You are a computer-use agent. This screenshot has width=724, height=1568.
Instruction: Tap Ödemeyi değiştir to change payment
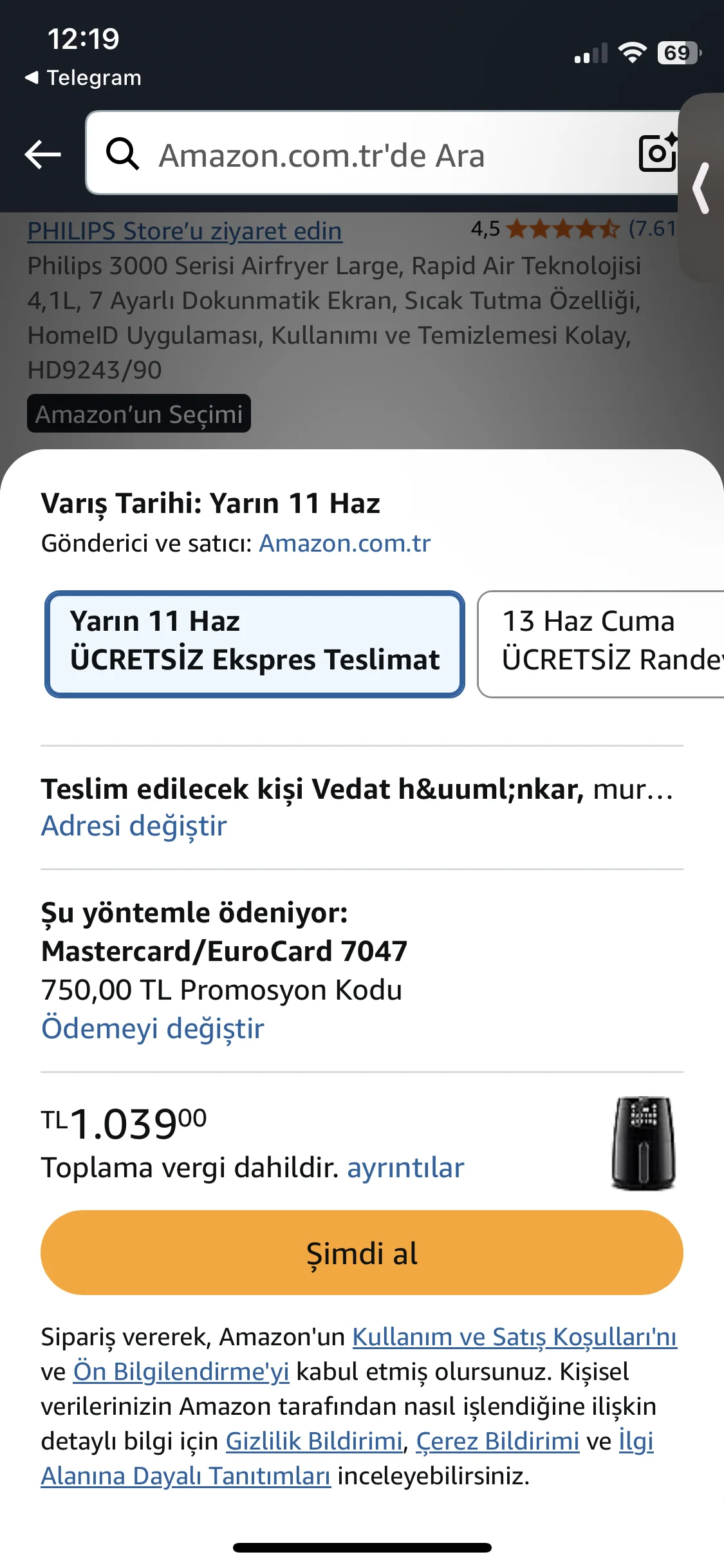tap(153, 1029)
